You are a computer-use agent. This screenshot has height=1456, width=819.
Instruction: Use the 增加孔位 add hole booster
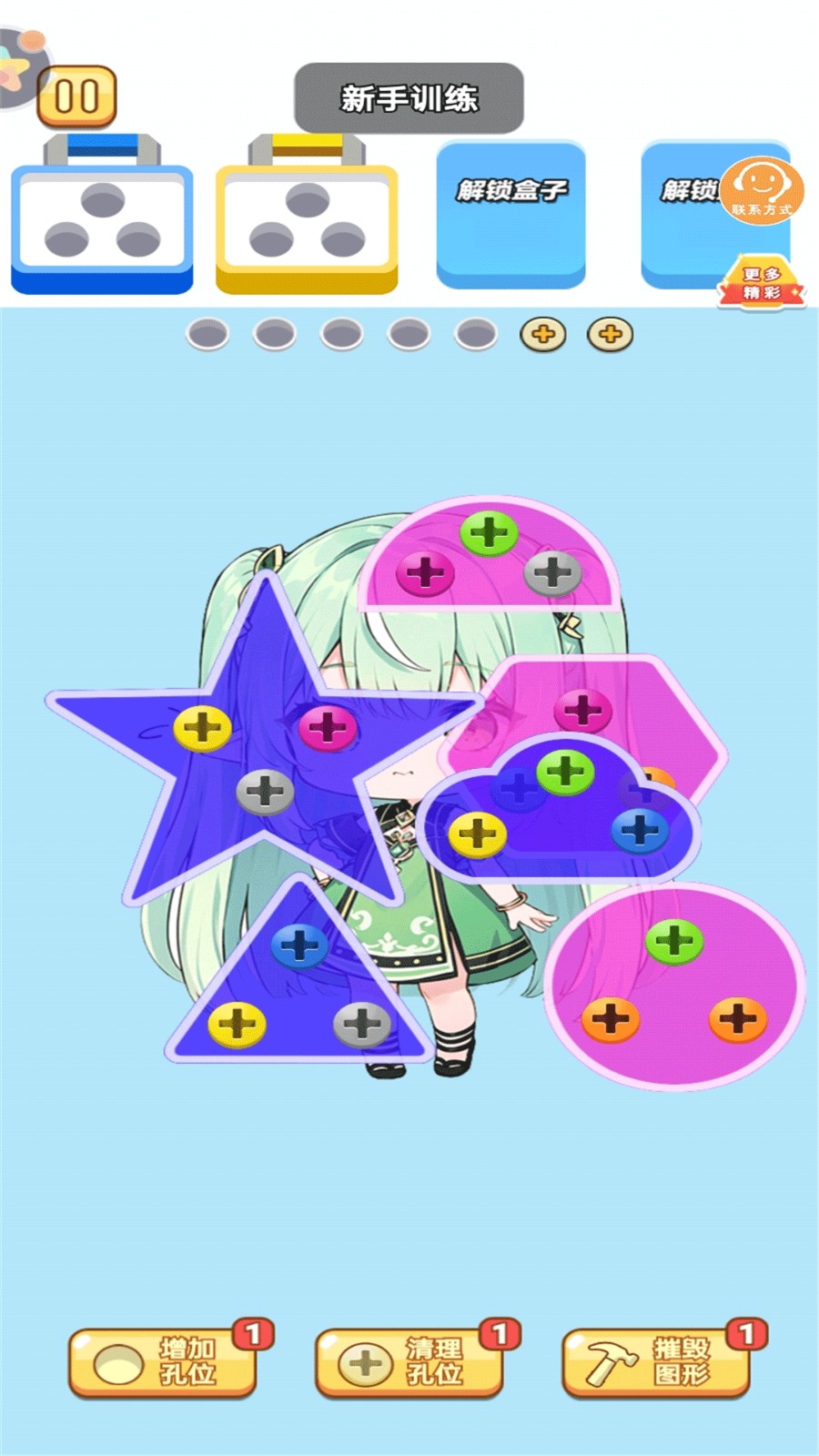[163, 1362]
